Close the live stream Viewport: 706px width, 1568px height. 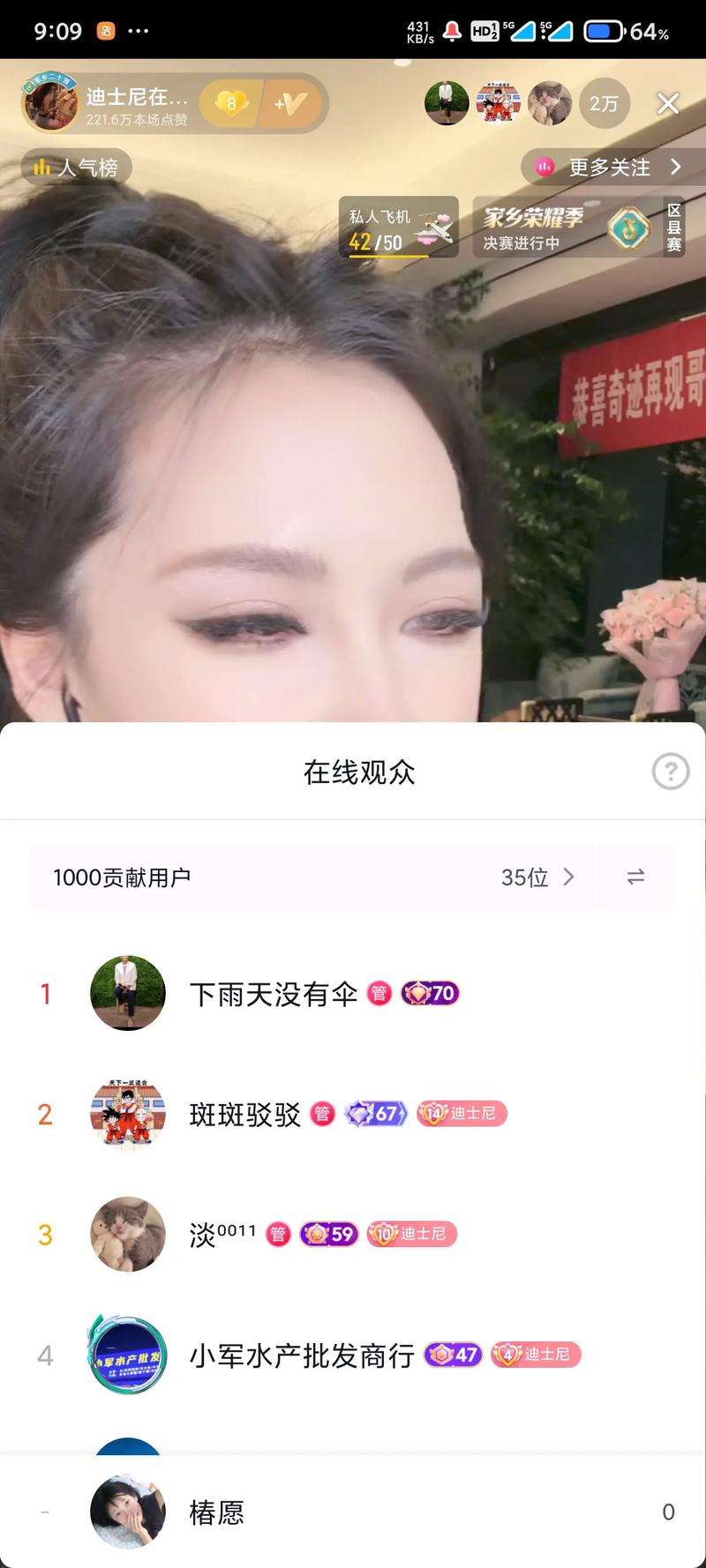(668, 104)
